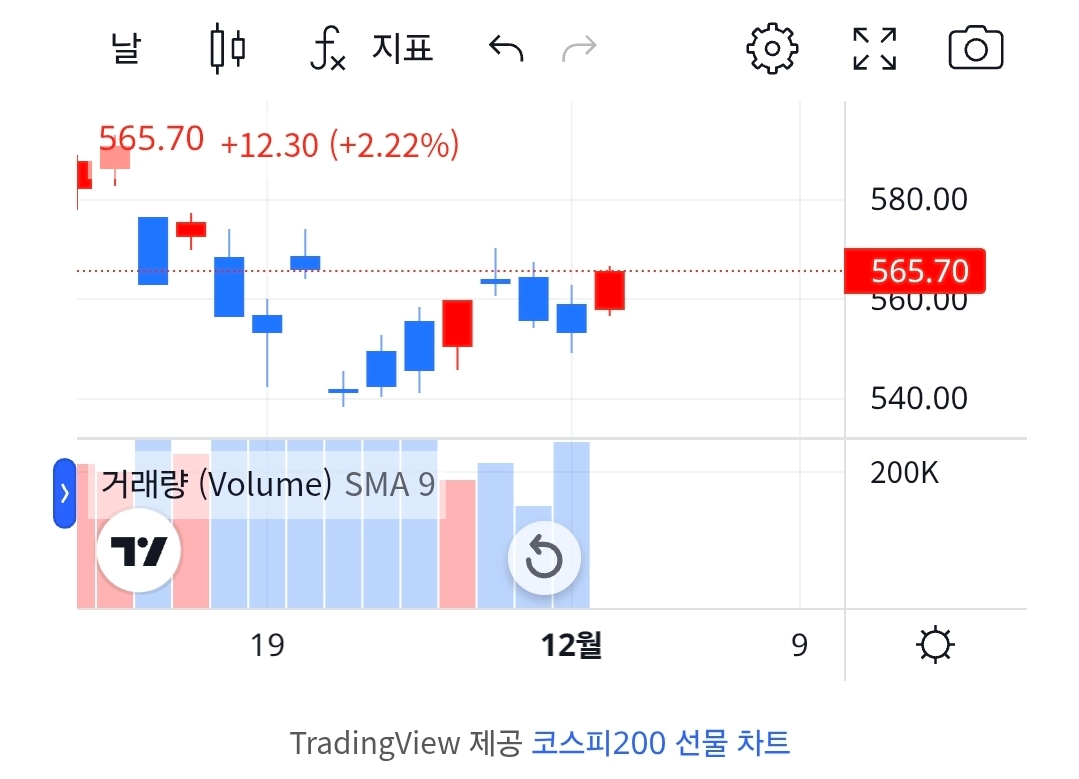Open chart settings gear
The height and width of the screenshot is (779, 1079).
(x=772, y=48)
